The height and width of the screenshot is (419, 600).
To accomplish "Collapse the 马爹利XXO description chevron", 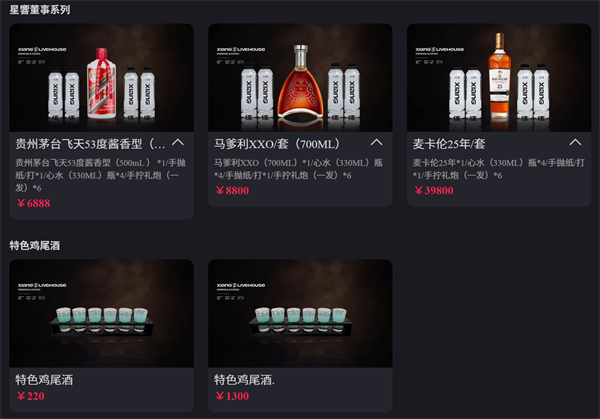I will point(377,143).
